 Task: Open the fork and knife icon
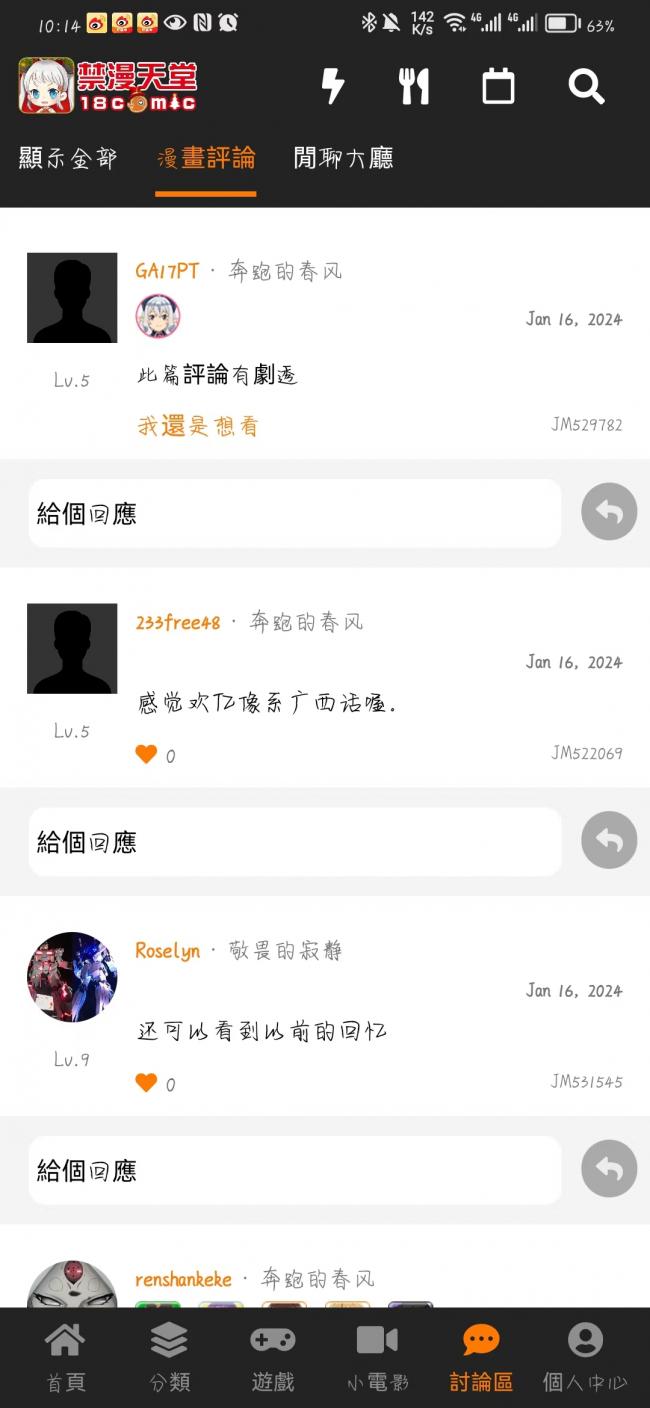(x=414, y=86)
